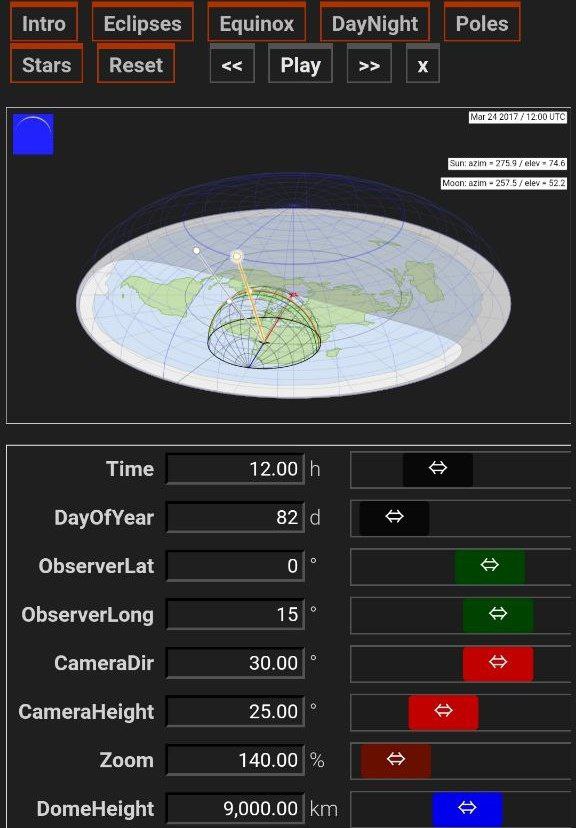
Task: Edit the DayOfYear value field
Action: click(235, 518)
